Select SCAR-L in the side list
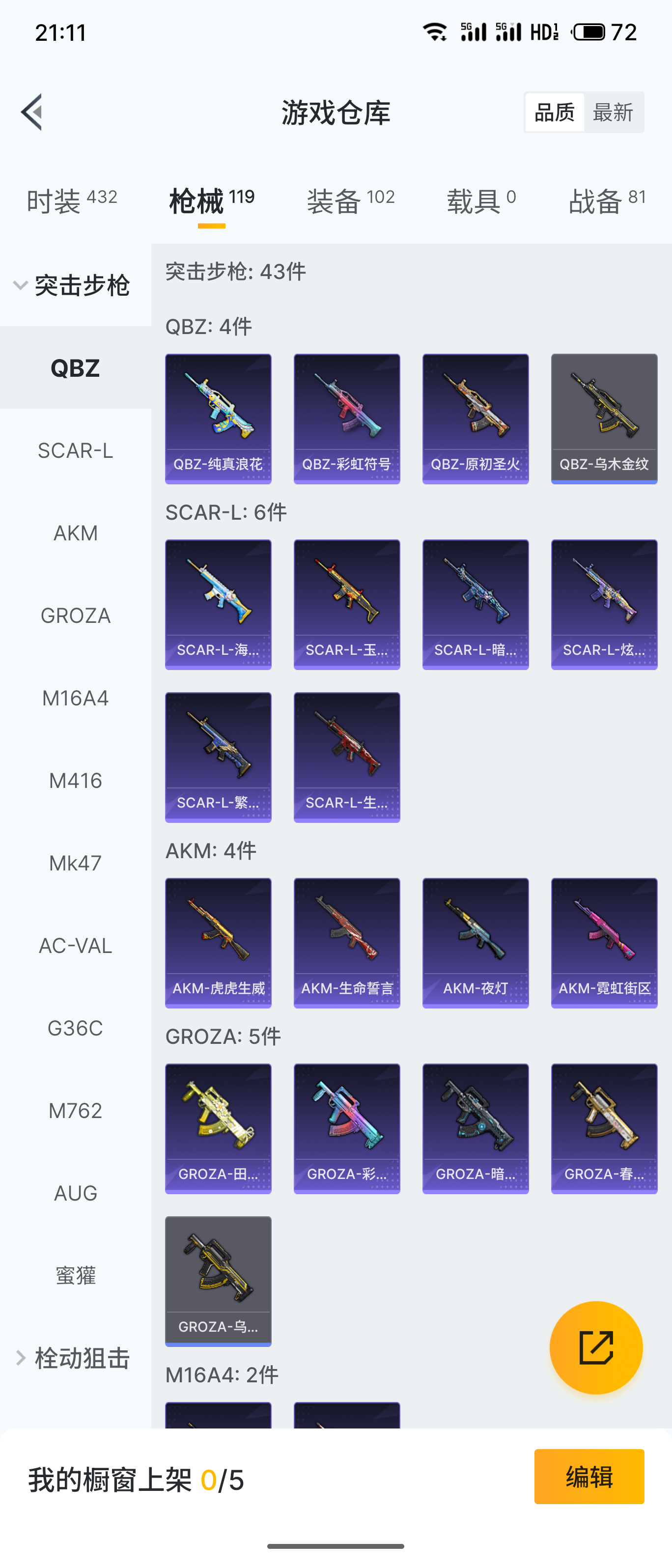The image size is (672, 1568). [76, 450]
